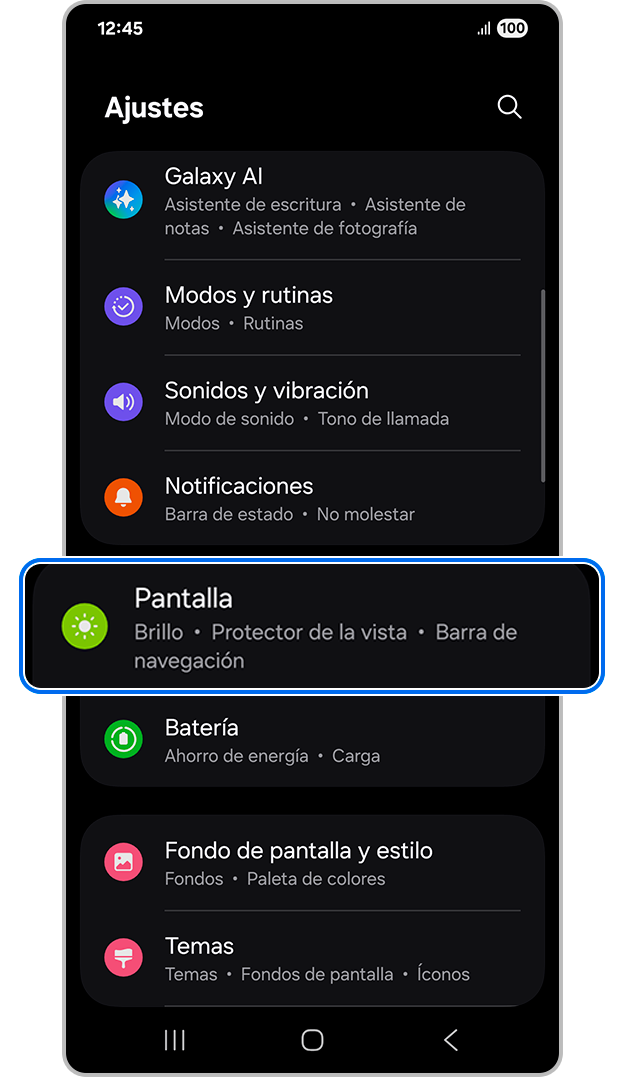The width and height of the screenshot is (624, 1077).
Task: Show recent apps
Action: click(x=175, y=1040)
